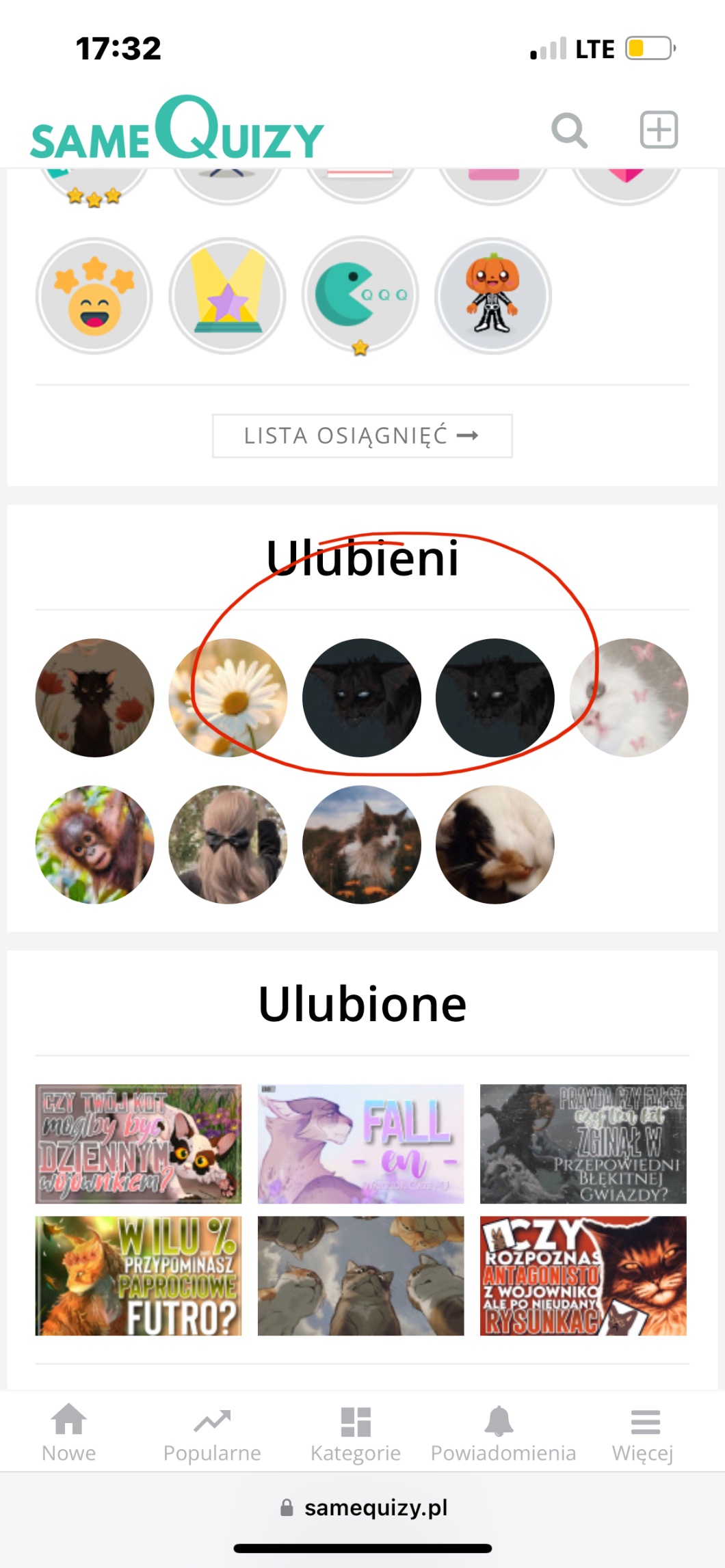This screenshot has height=1568, width=725.
Task: Open the daisy flower avatar in Ulubieni
Action: click(x=228, y=698)
